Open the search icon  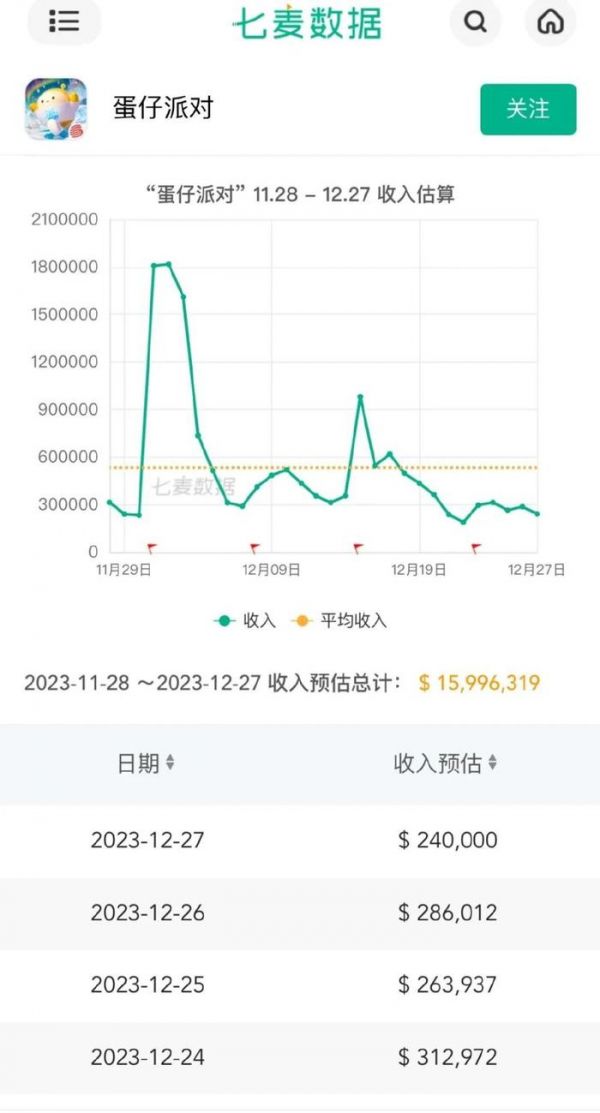click(x=476, y=21)
